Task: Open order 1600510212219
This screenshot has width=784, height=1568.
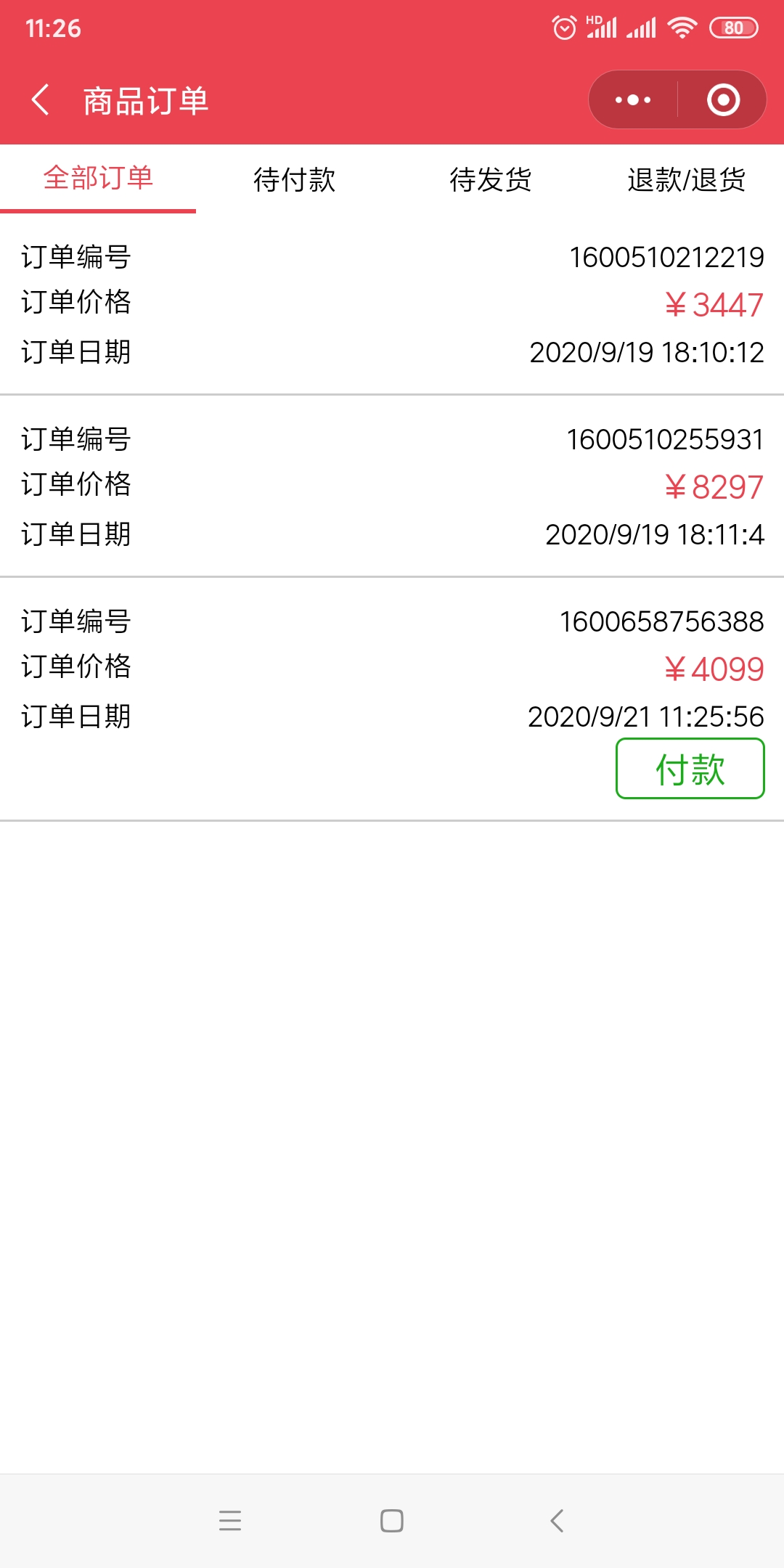Action: point(392,305)
